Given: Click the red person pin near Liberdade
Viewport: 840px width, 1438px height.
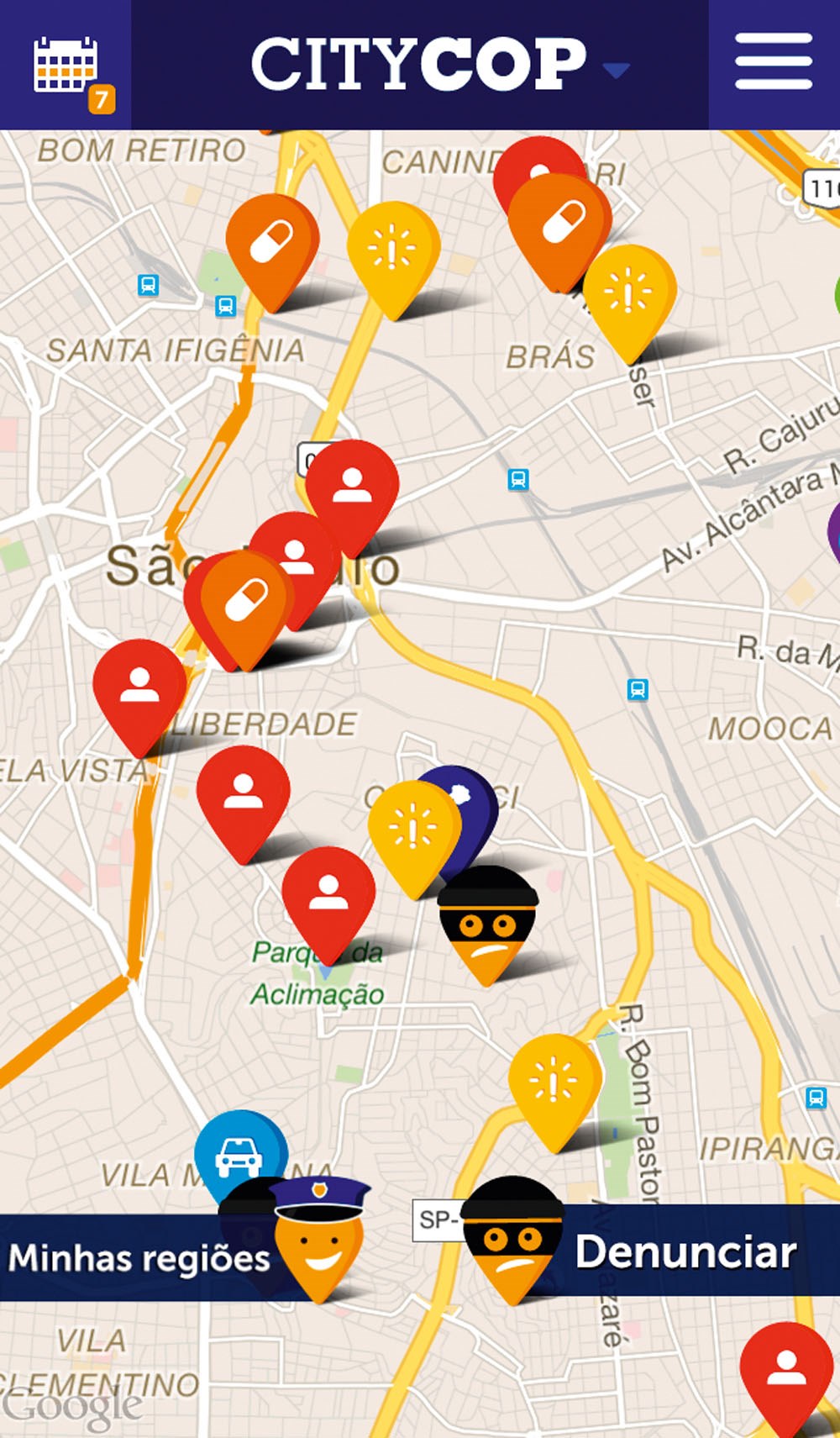Looking at the screenshot, I should pos(139,681).
